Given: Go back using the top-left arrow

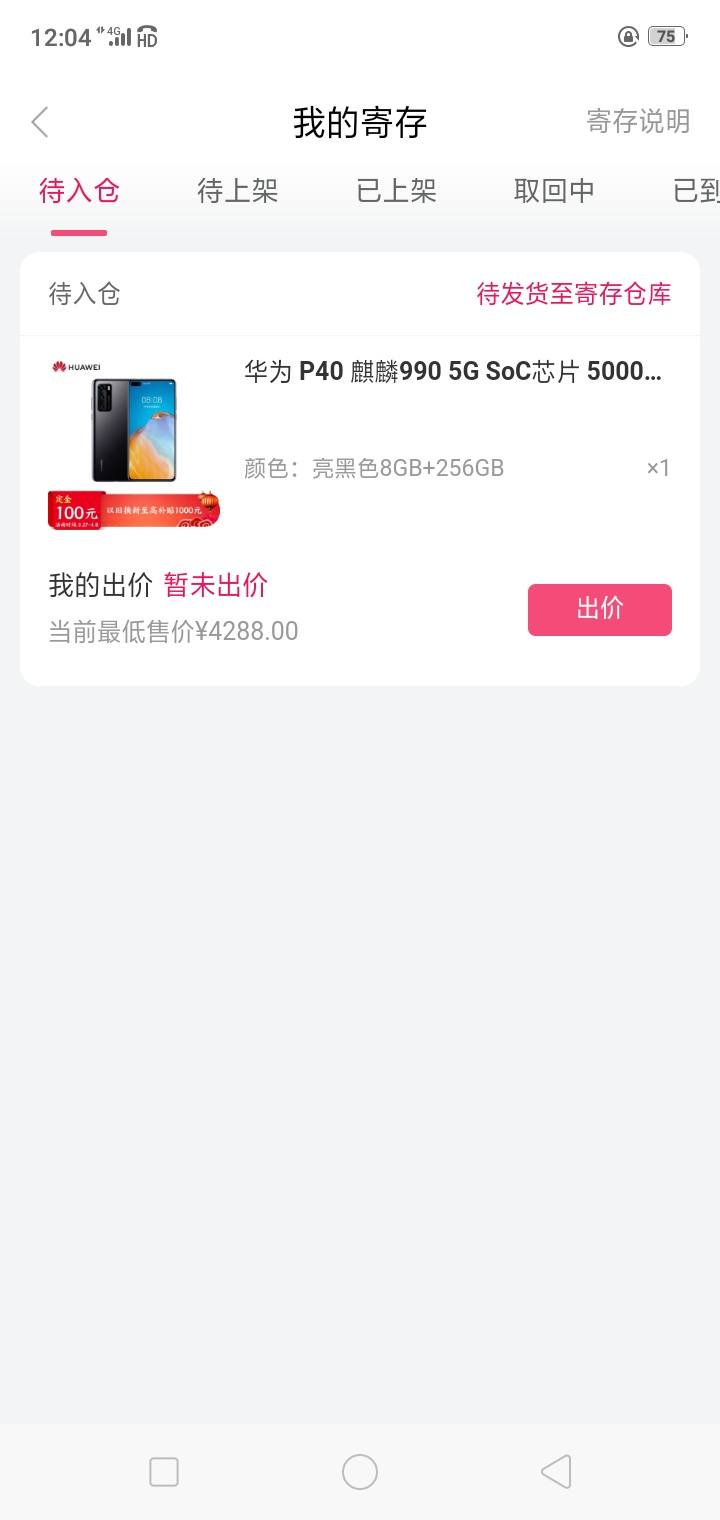Looking at the screenshot, I should point(40,122).
